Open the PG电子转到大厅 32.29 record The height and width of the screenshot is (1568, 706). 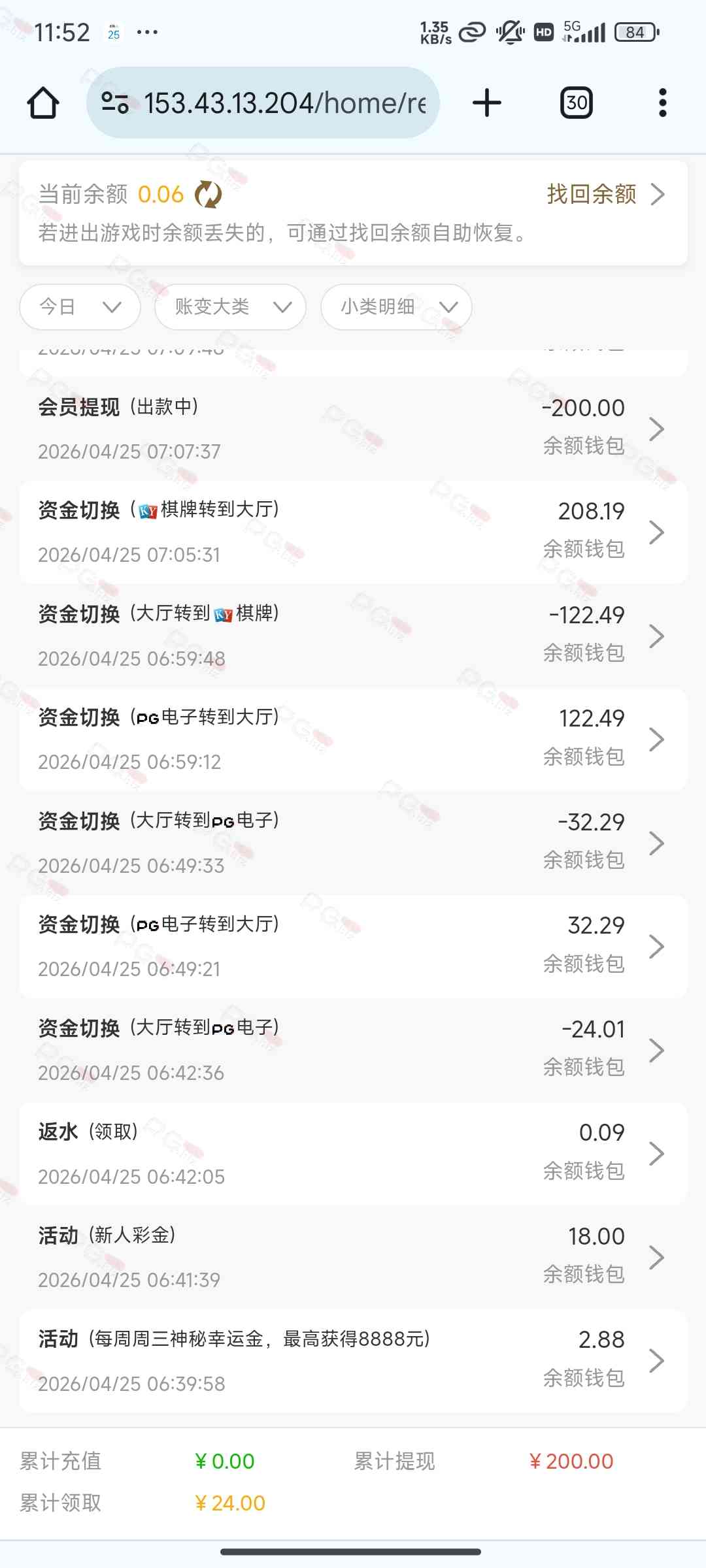[x=353, y=946]
